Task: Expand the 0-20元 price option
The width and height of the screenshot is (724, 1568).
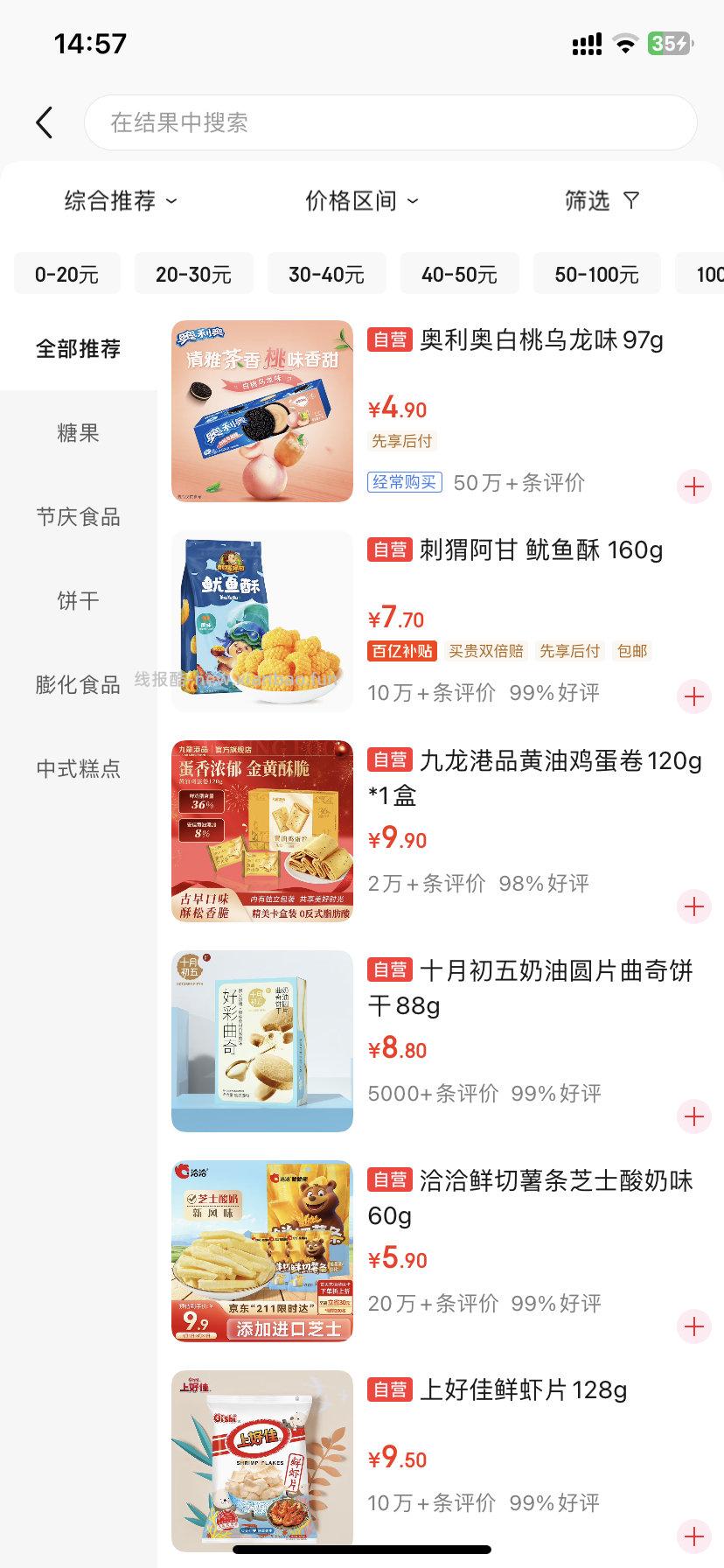Action: pyautogui.click(x=67, y=273)
